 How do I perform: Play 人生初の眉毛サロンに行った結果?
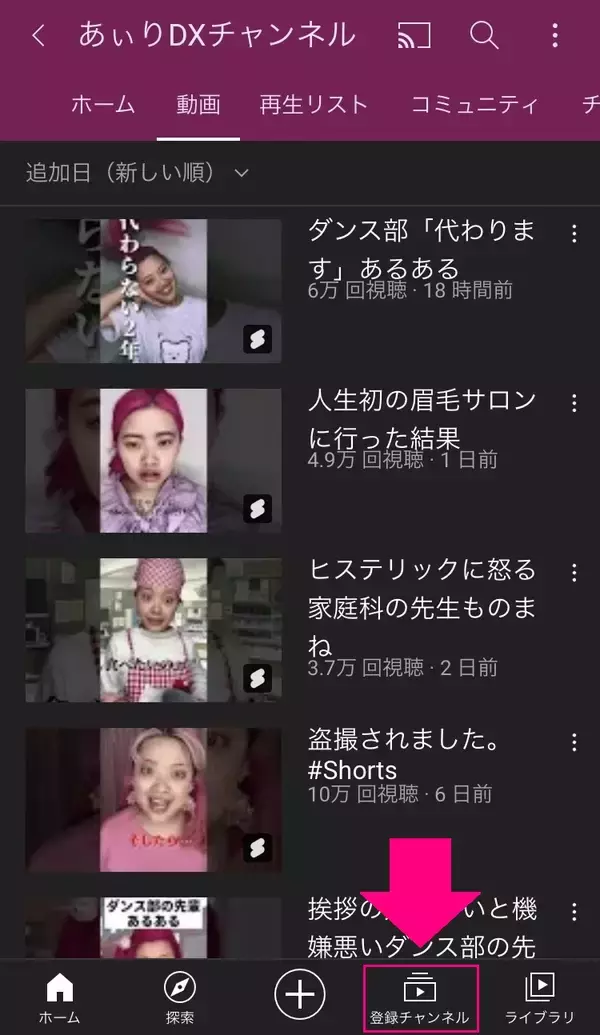coord(153,461)
